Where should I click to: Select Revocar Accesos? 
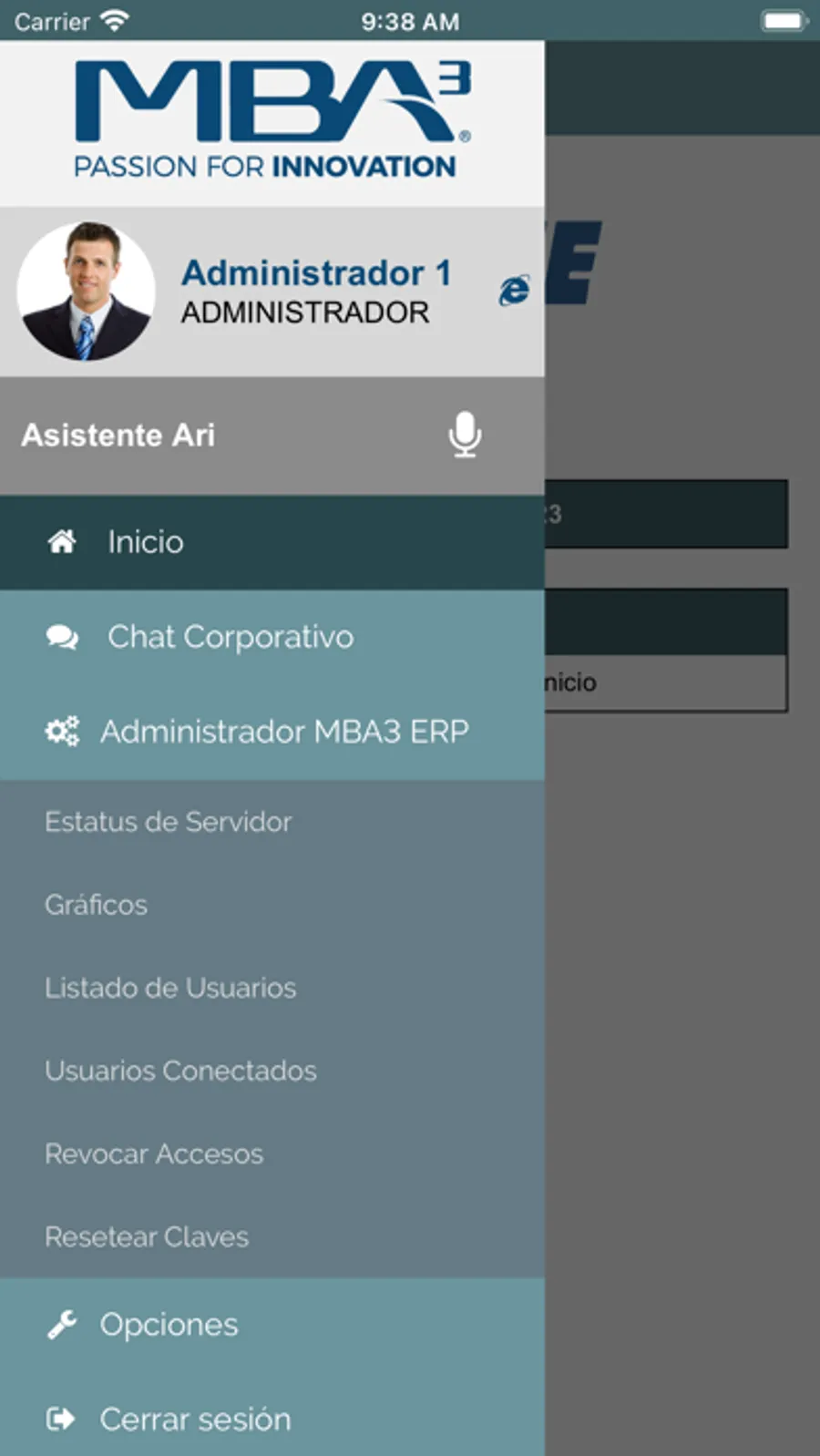[272, 1154]
